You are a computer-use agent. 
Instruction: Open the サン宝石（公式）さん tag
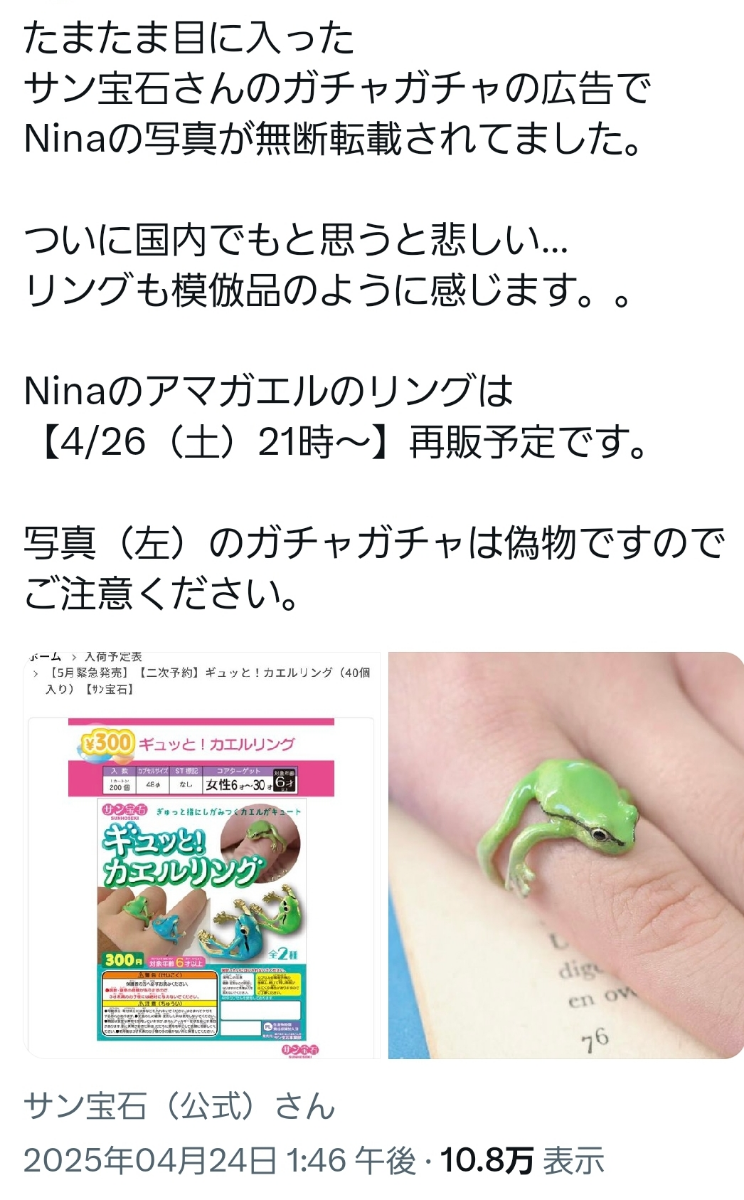[179, 1106]
